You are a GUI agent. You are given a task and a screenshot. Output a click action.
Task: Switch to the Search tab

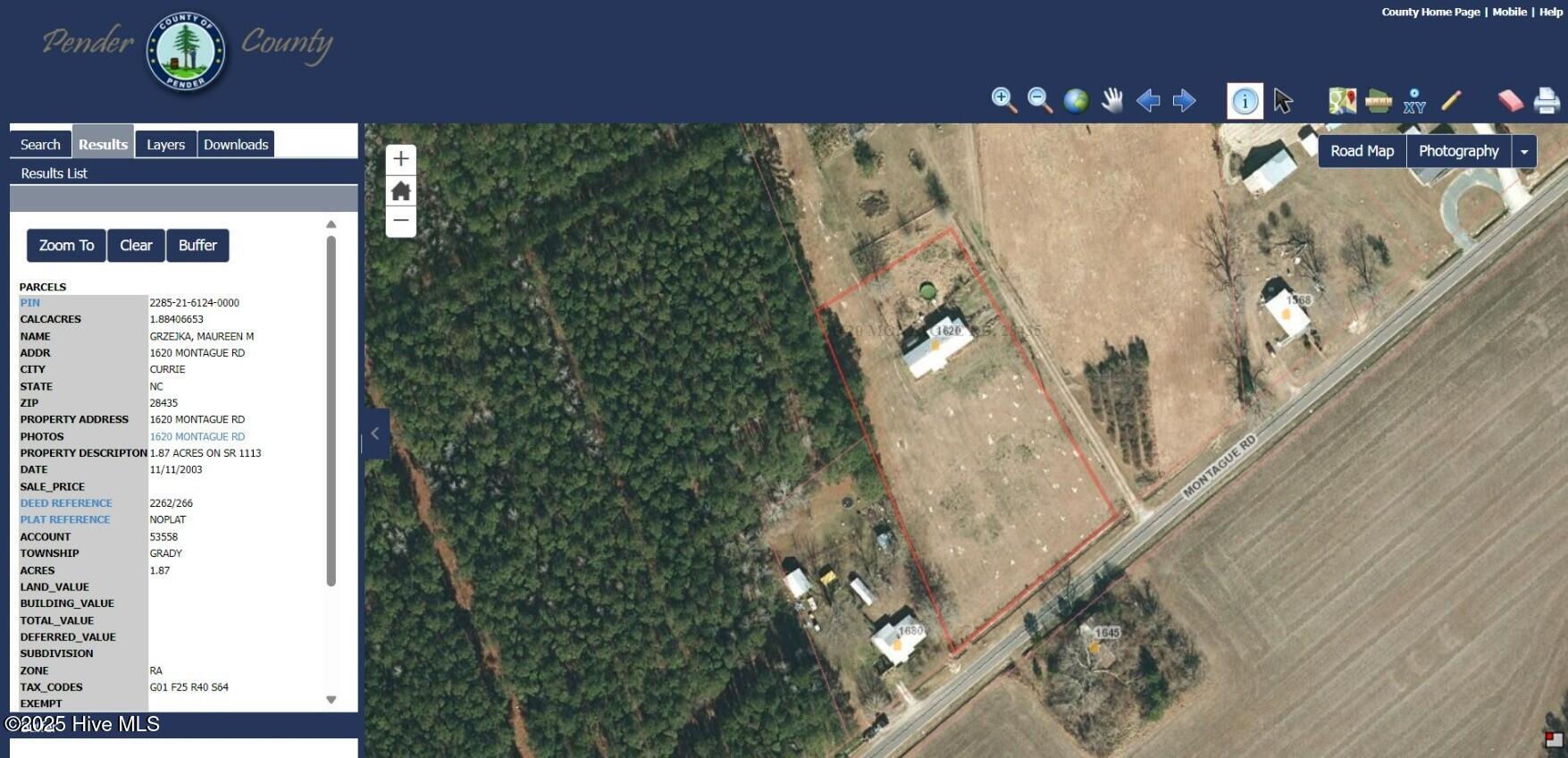(x=40, y=144)
